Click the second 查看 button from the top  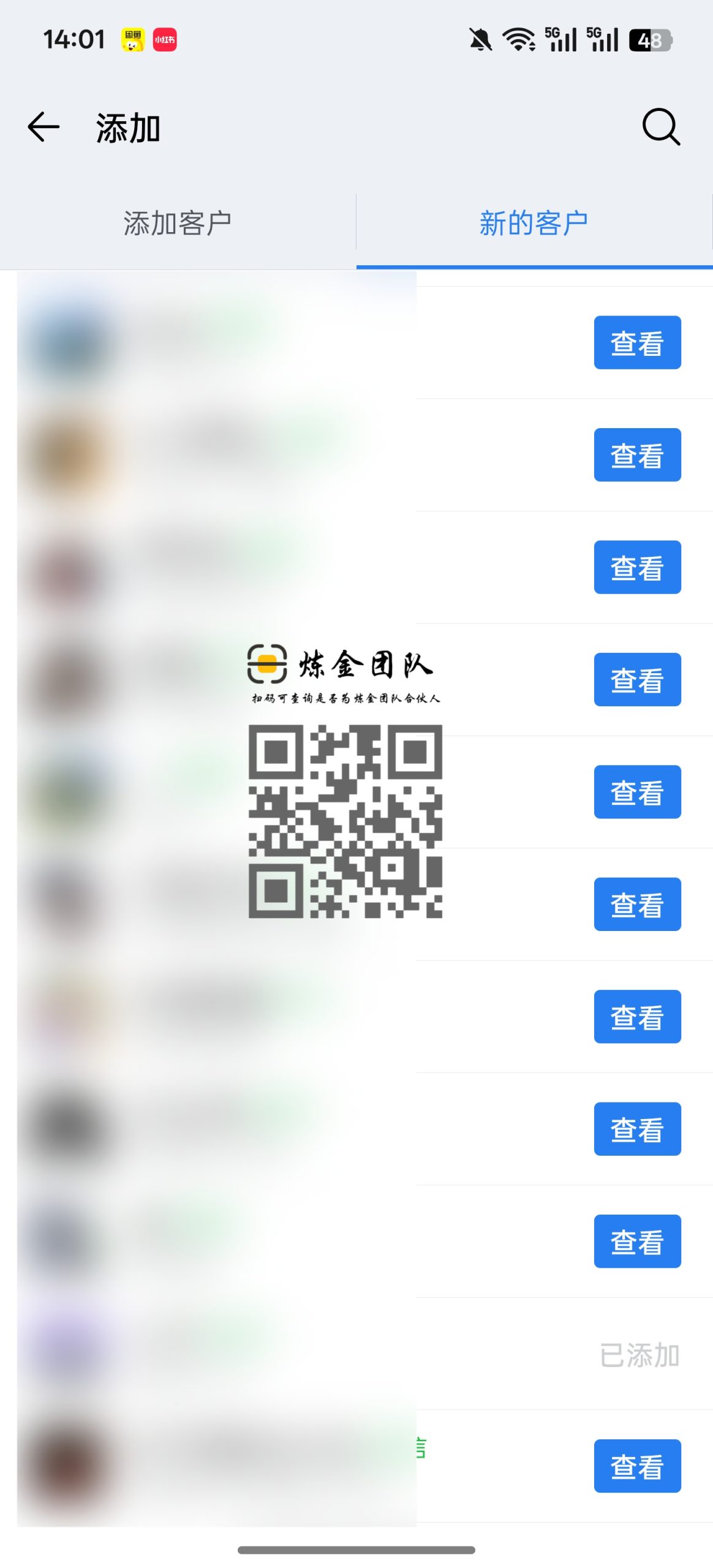coord(637,454)
